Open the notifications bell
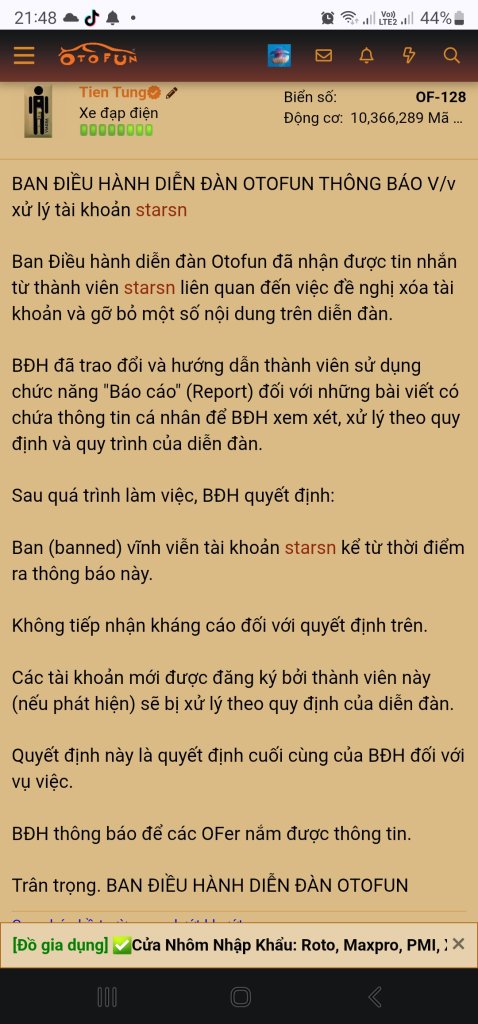The width and height of the screenshot is (478, 1024). click(x=366, y=56)
